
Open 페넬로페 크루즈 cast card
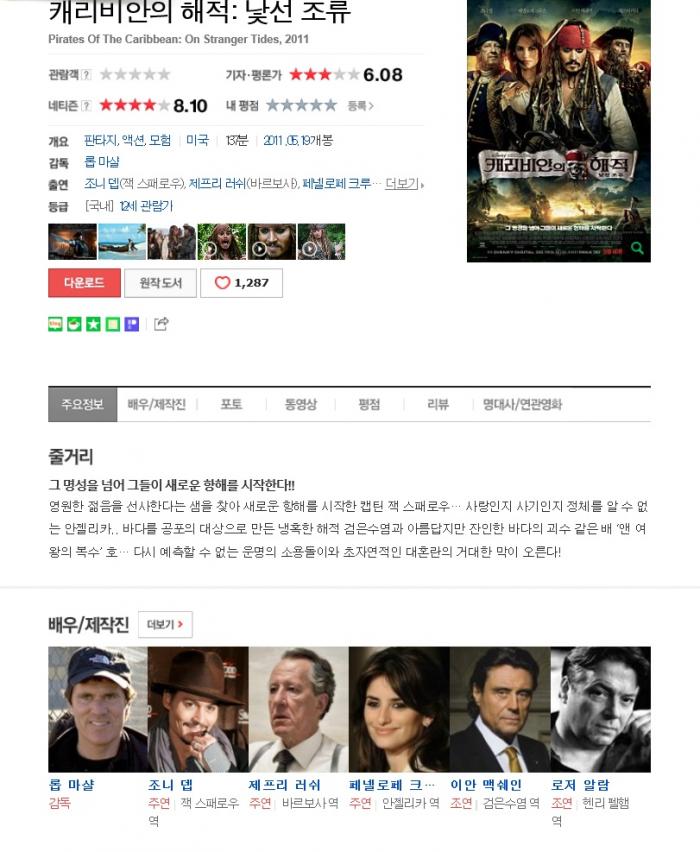(398, 709)
